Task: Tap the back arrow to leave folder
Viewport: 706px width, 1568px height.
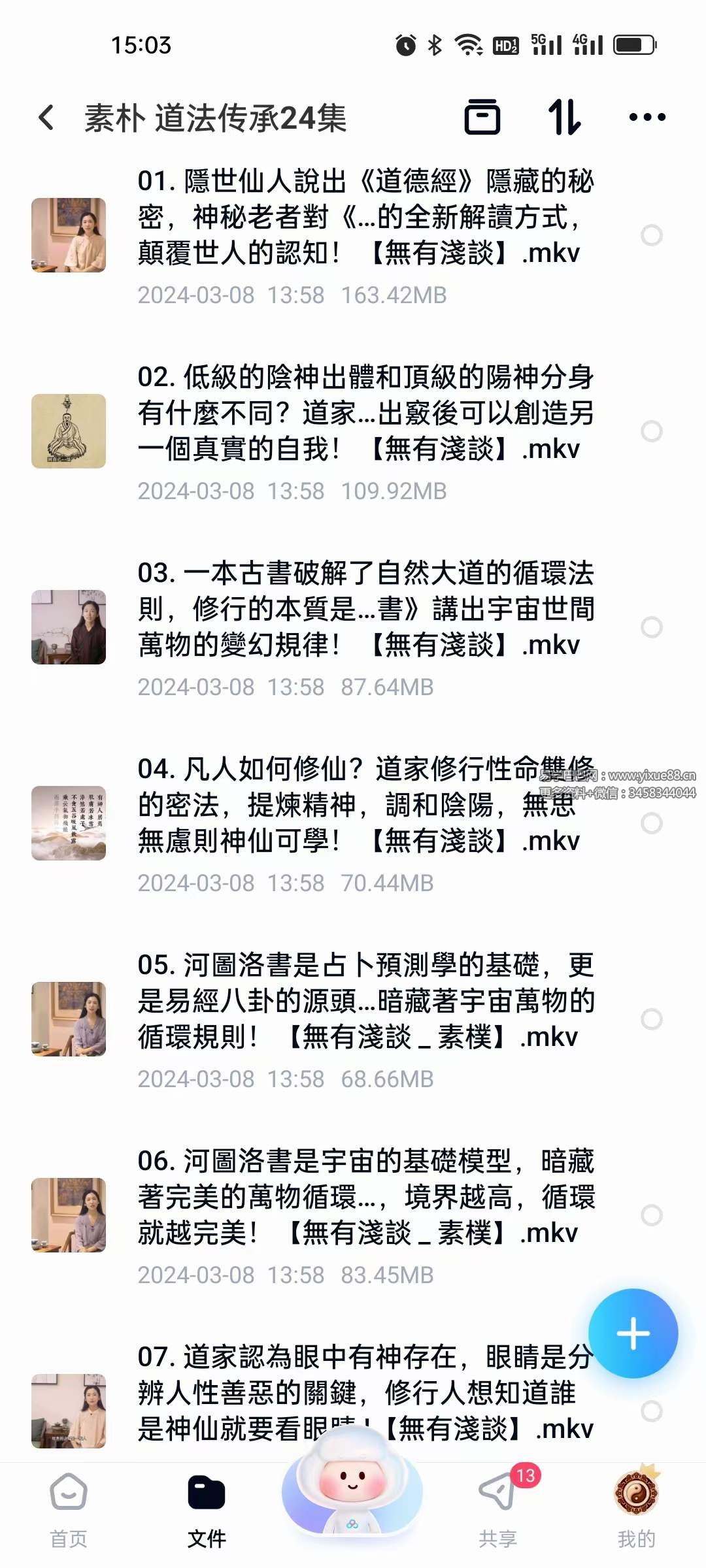Action: point(46,118)
